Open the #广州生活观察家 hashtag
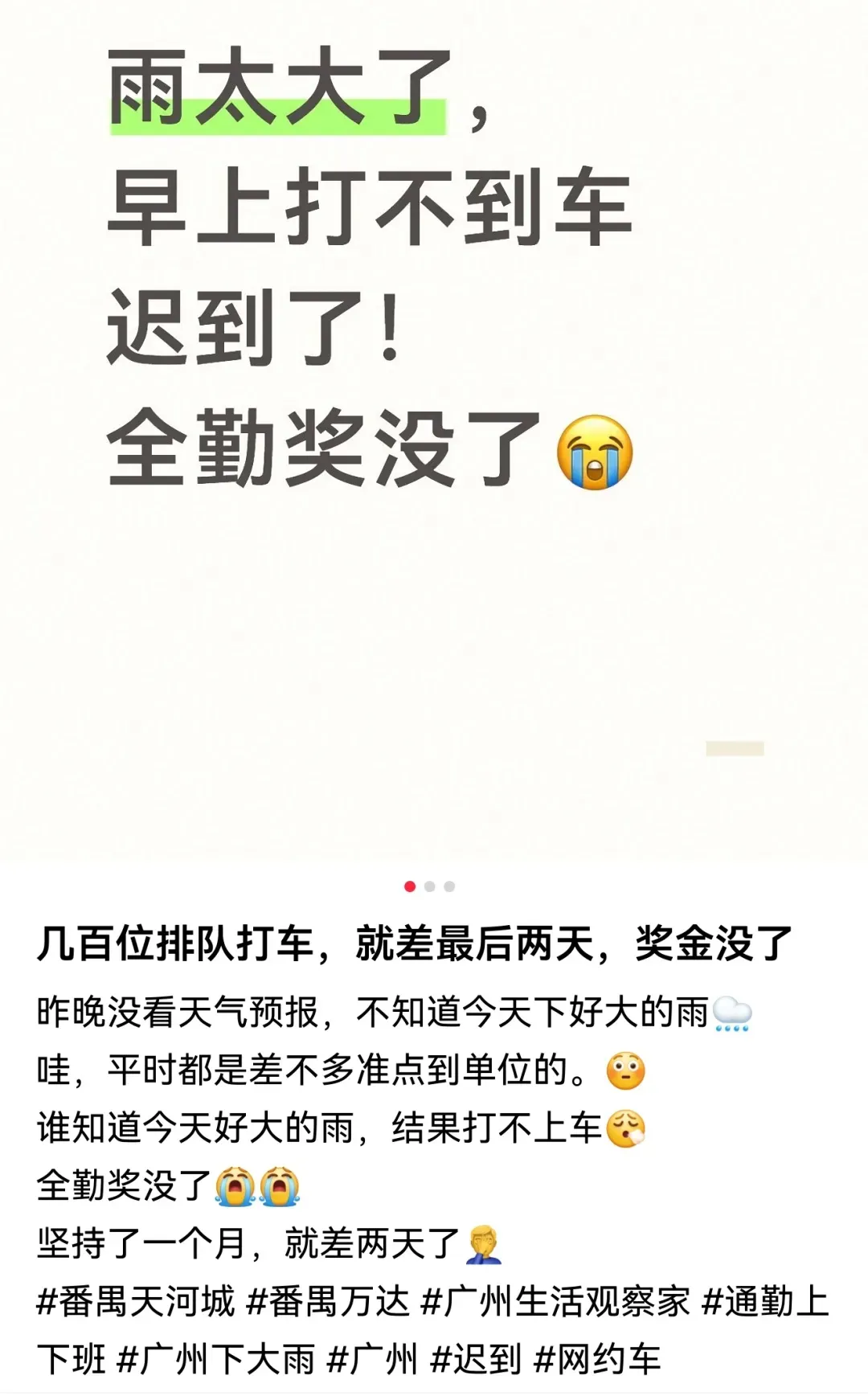Viewport: 868px width, 1400px height. pos(555,1302)
